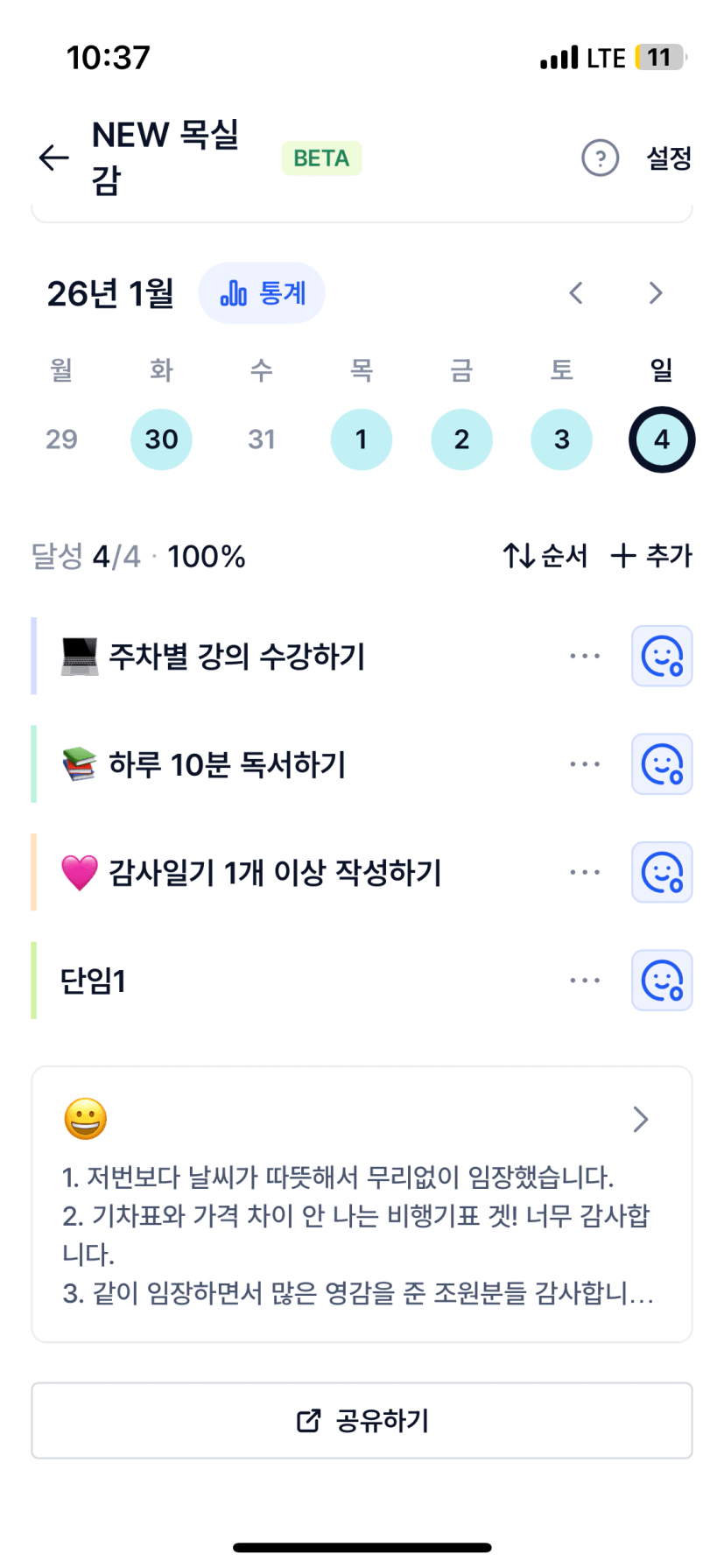
Task: Tap 순서 to reorder the goals
Action: click(545, 556)
